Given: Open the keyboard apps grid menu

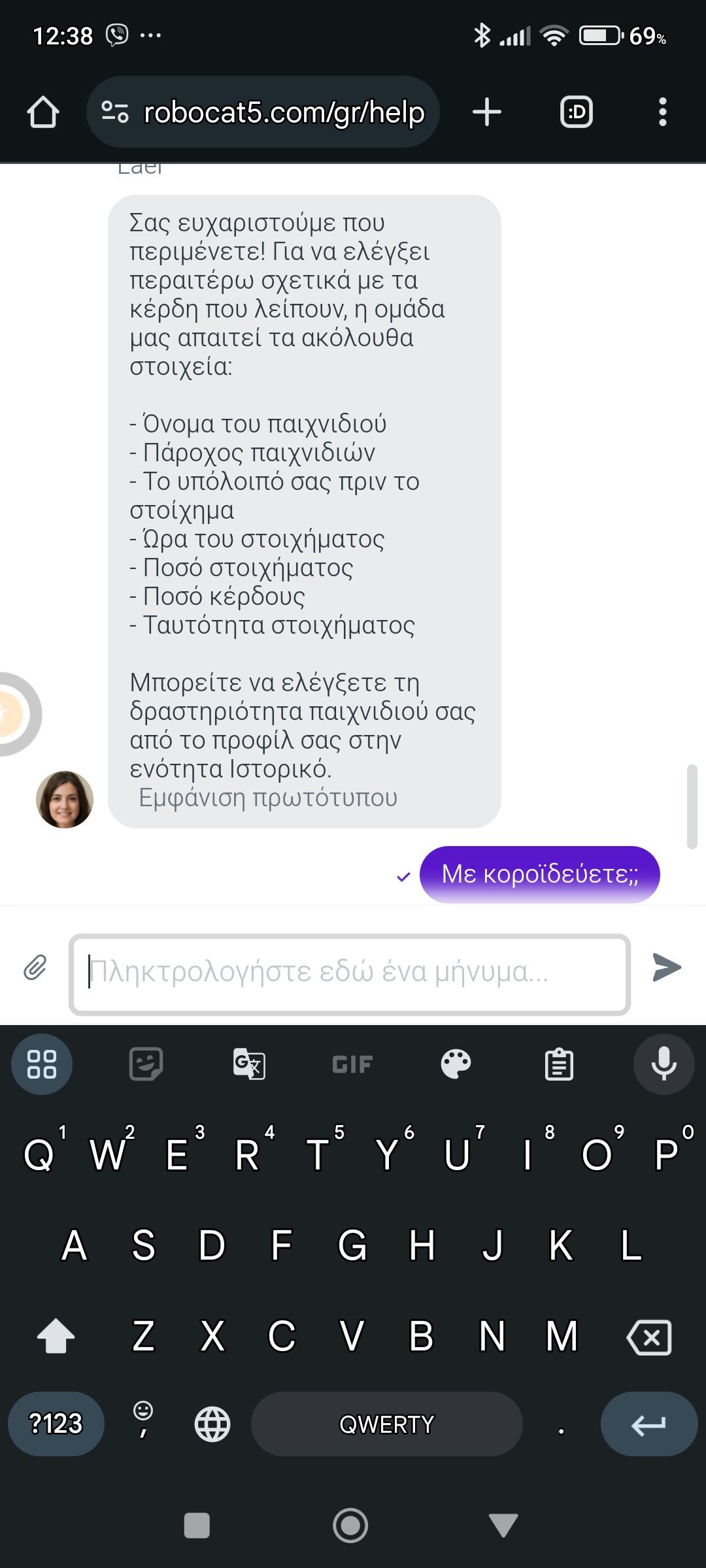Looking at the screenshot, I should 42,1064.
